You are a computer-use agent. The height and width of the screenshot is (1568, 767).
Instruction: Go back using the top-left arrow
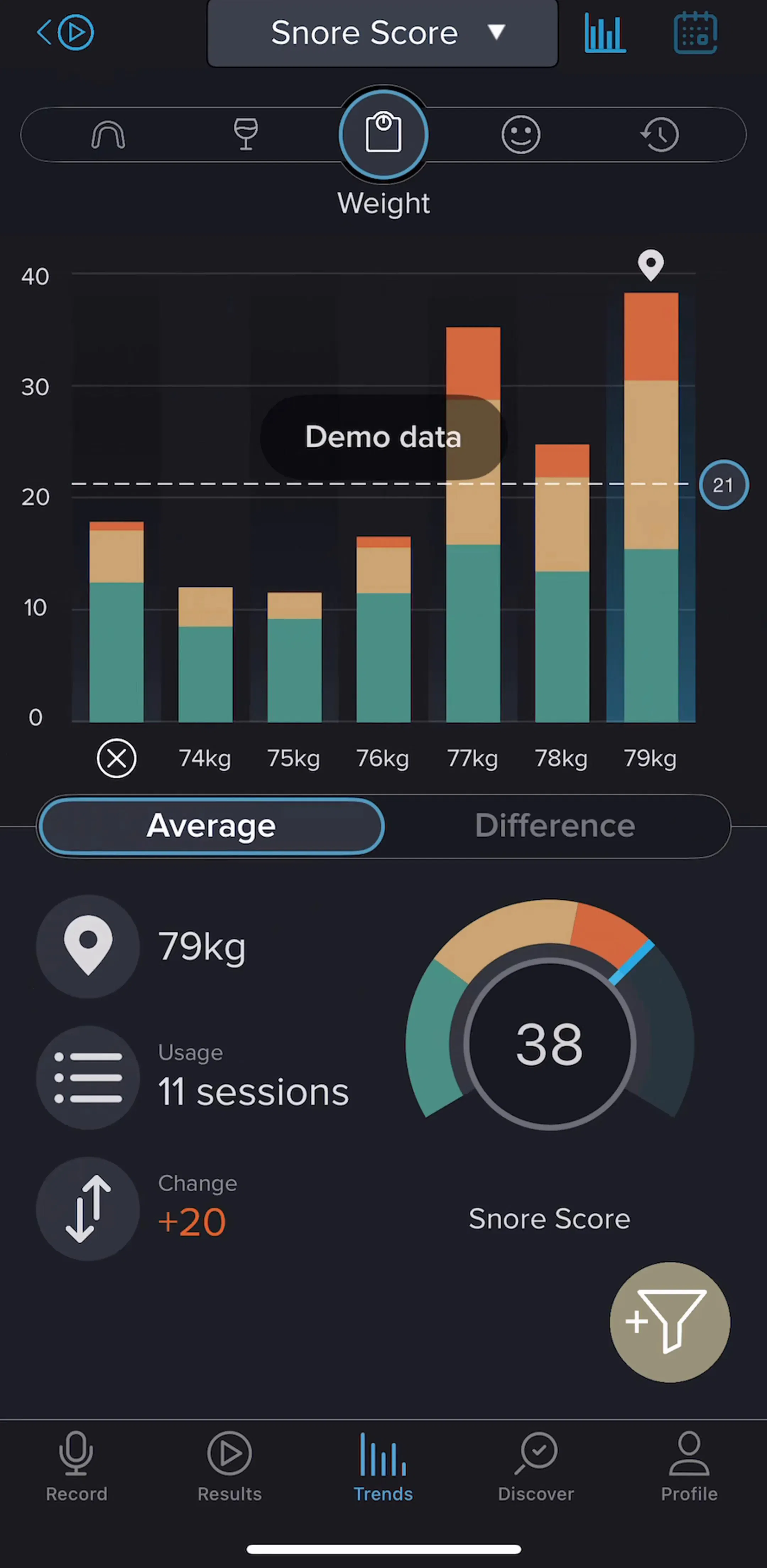coord(44,32)
